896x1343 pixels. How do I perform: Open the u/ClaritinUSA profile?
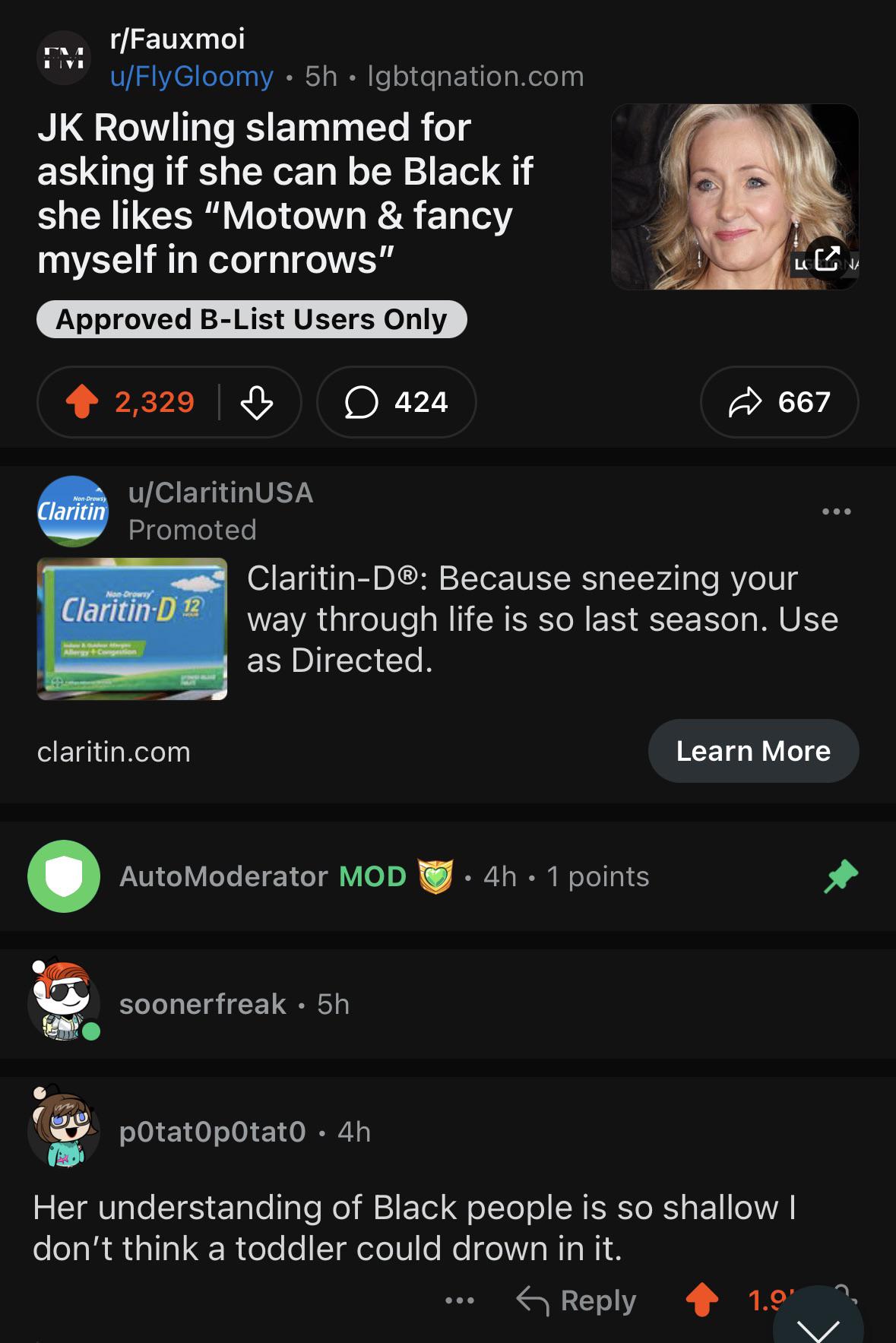click(x=220, y=493)
